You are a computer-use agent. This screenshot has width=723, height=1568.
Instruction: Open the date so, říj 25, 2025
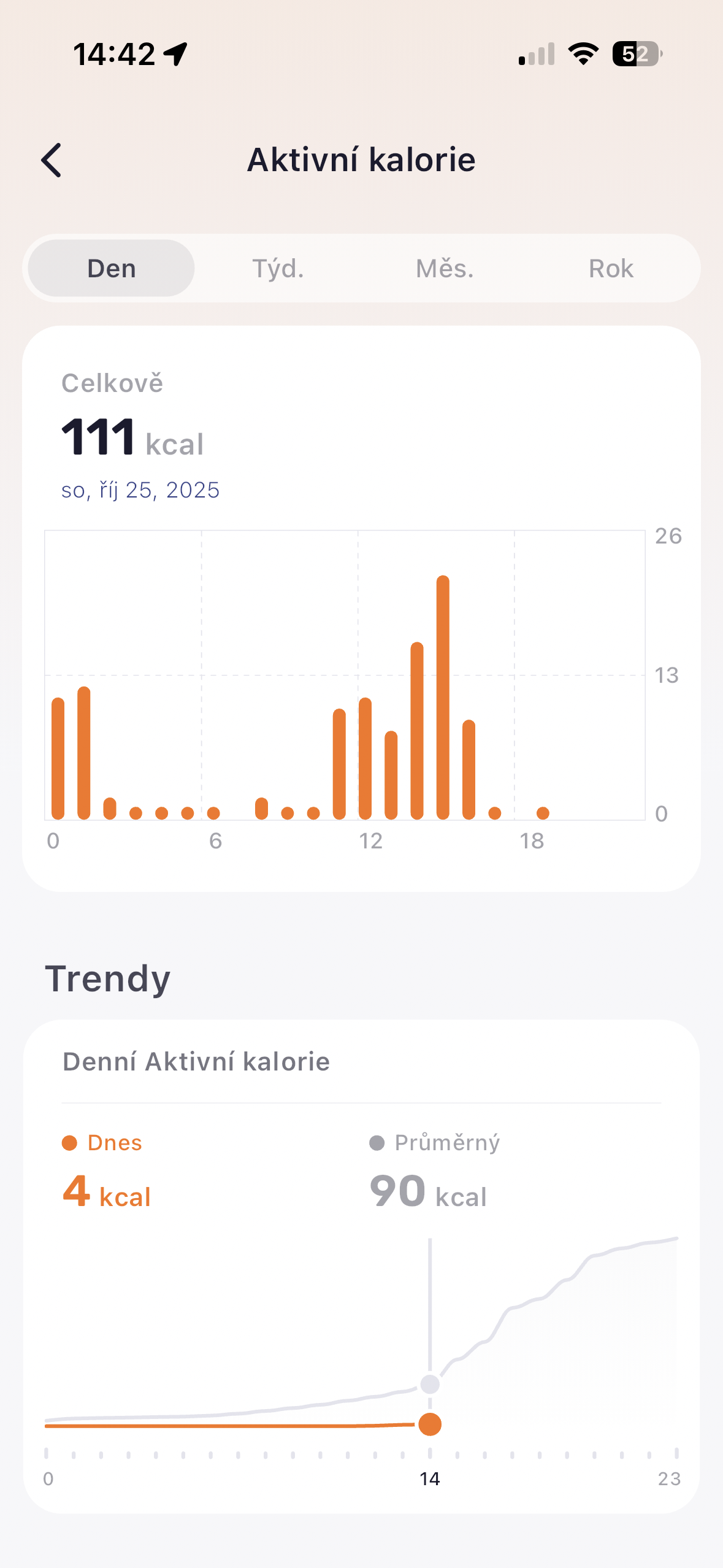coord(140,490)
